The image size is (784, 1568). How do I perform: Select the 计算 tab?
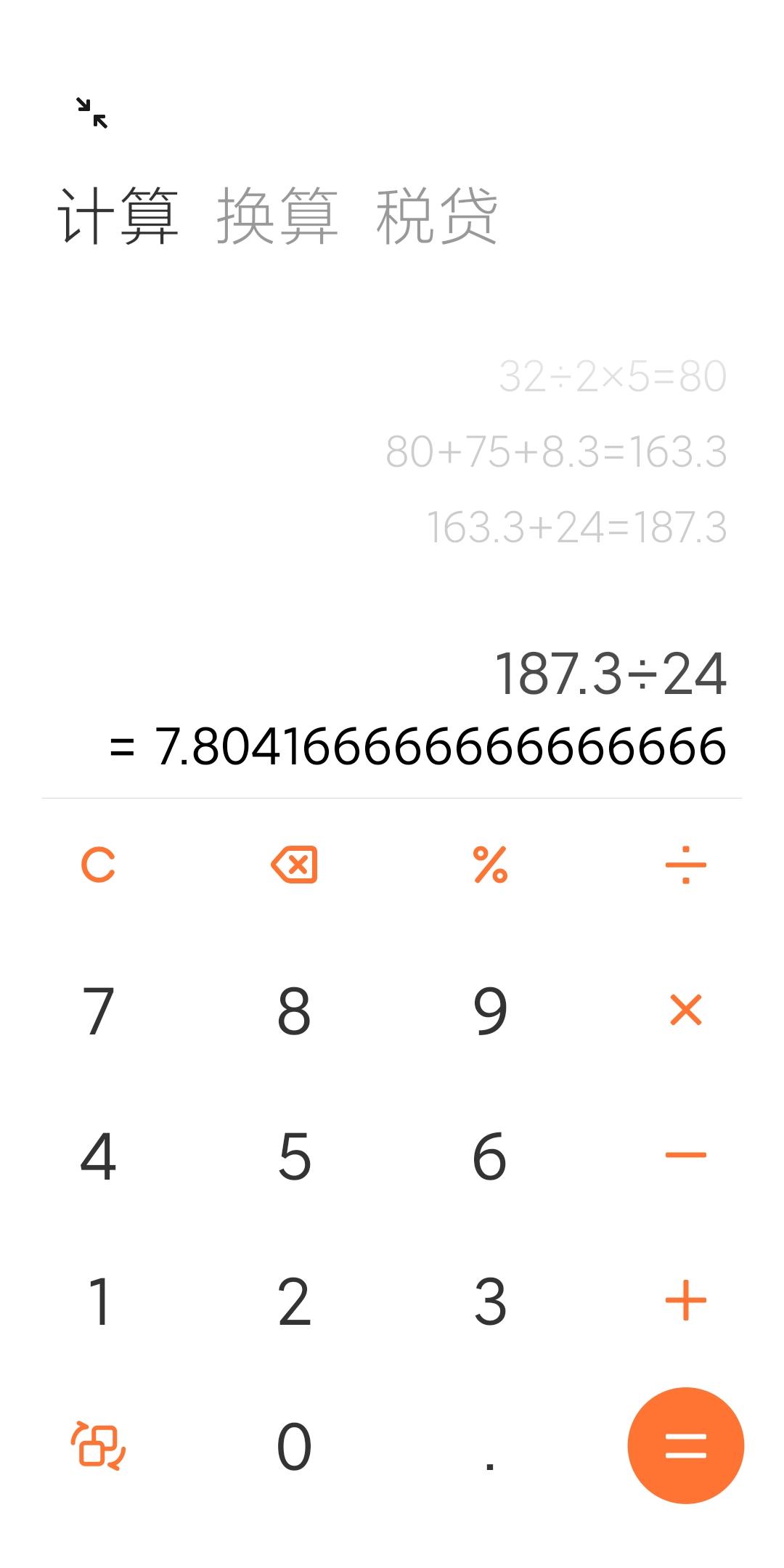coord(118,216)
